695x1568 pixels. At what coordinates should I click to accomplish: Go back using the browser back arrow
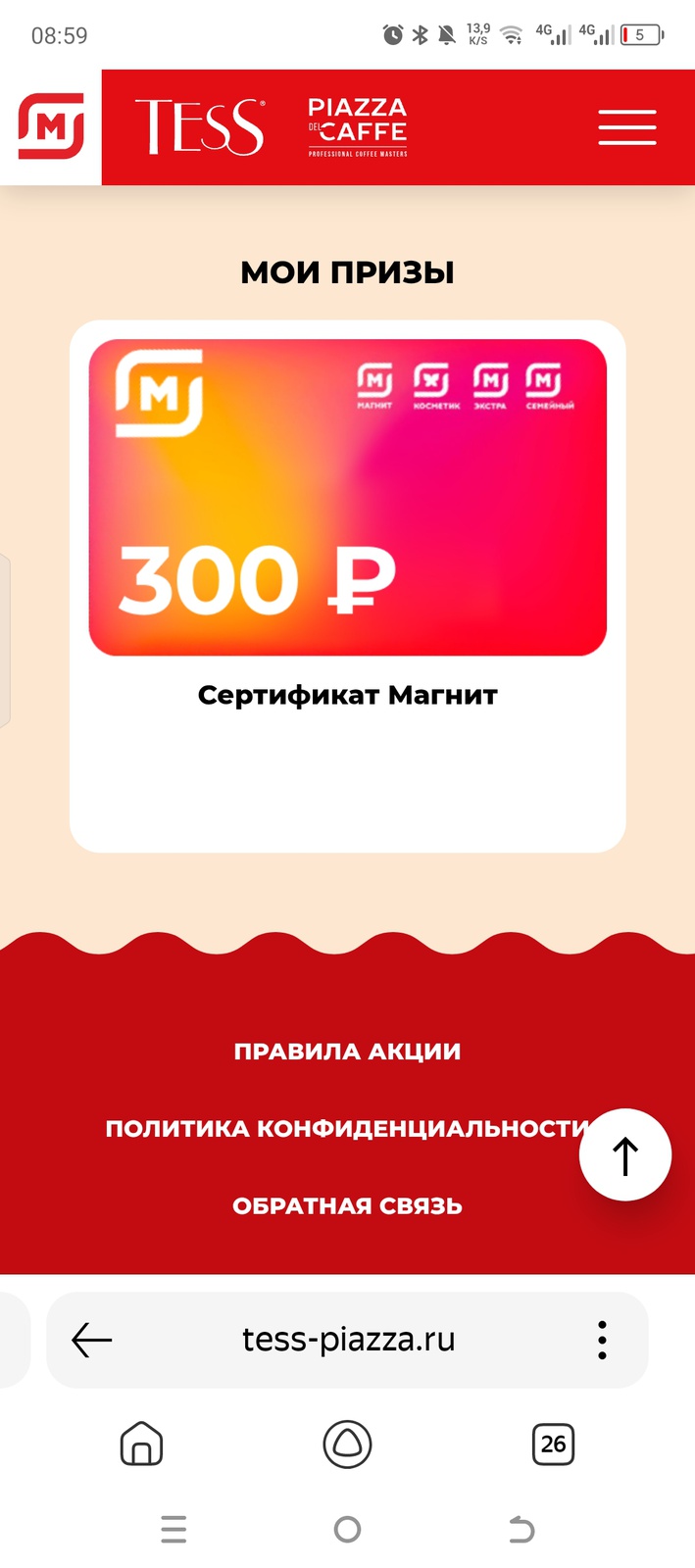coord(92,1340)
